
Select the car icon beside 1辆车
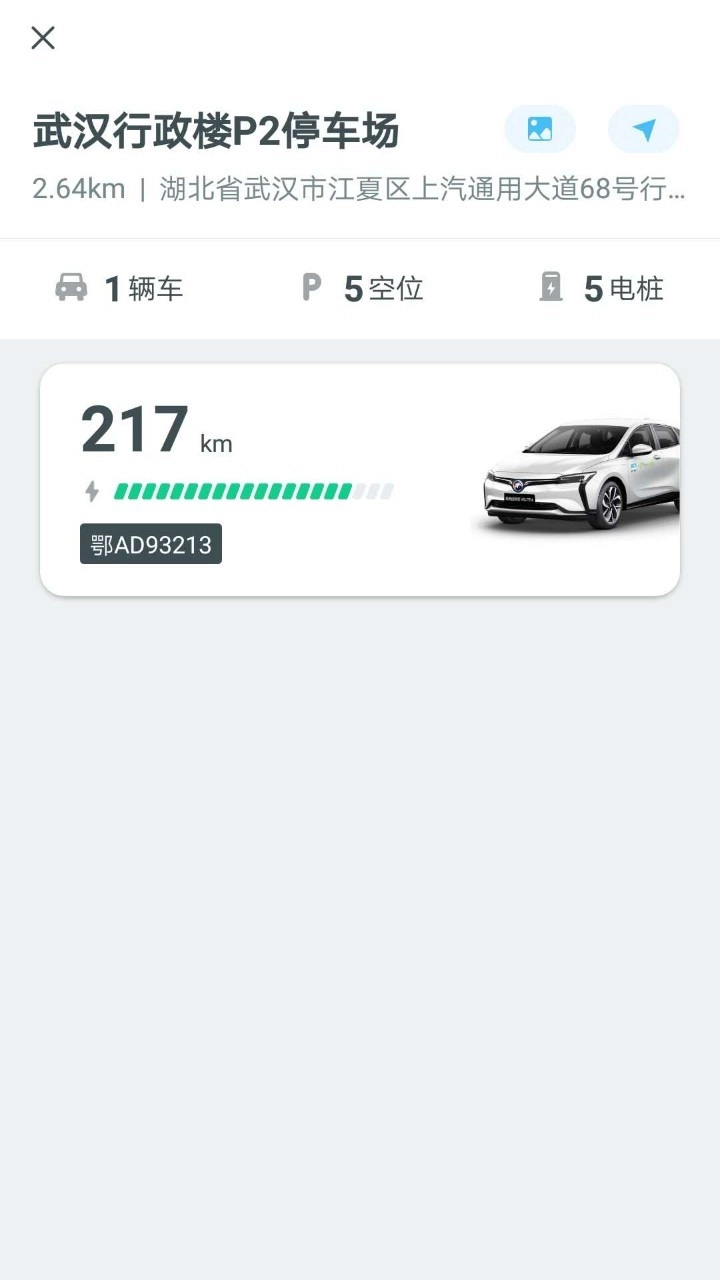pyautogui.click(x=70, y=288)
